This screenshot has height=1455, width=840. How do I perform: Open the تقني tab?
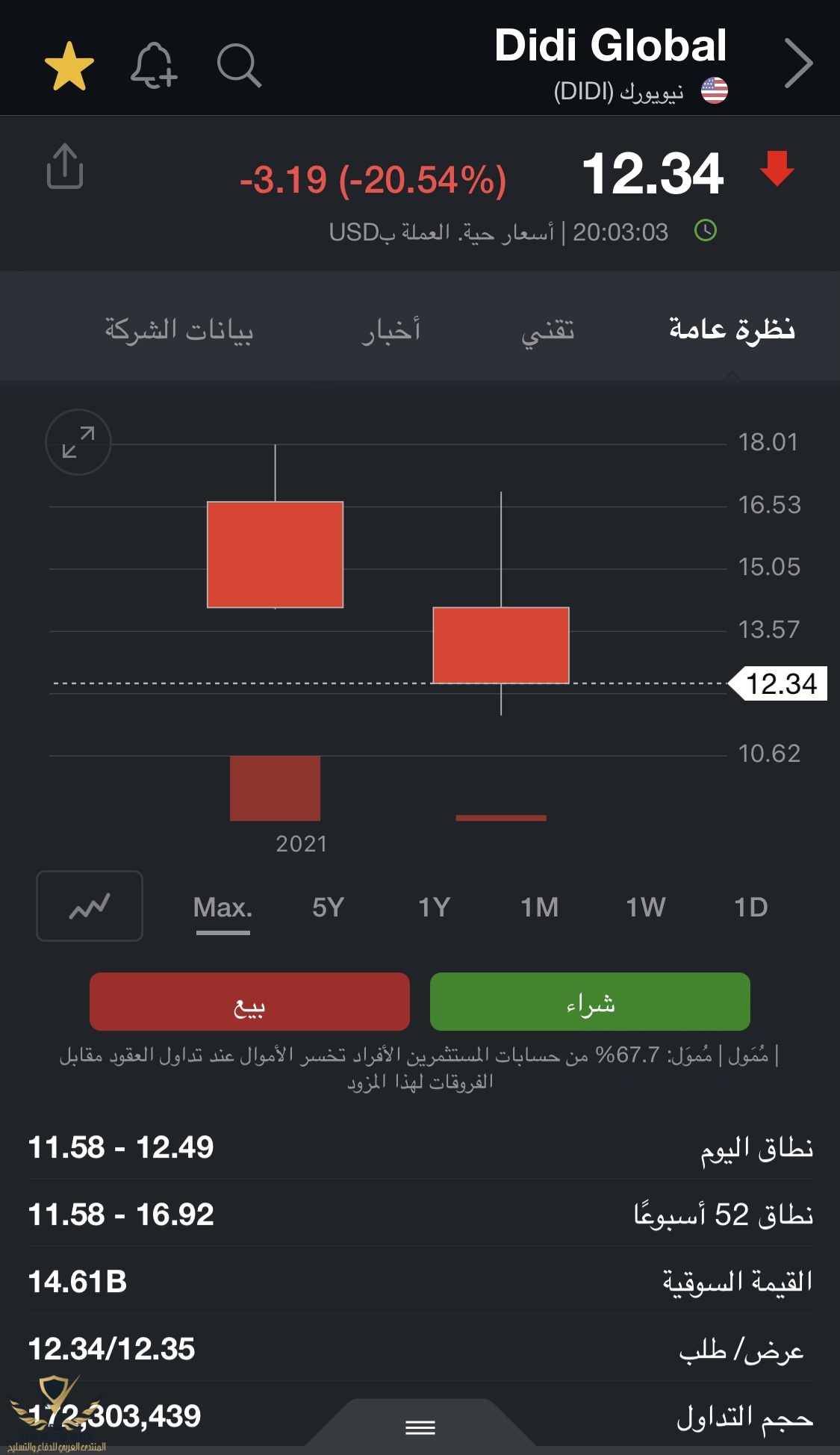[x=548, y=329]
